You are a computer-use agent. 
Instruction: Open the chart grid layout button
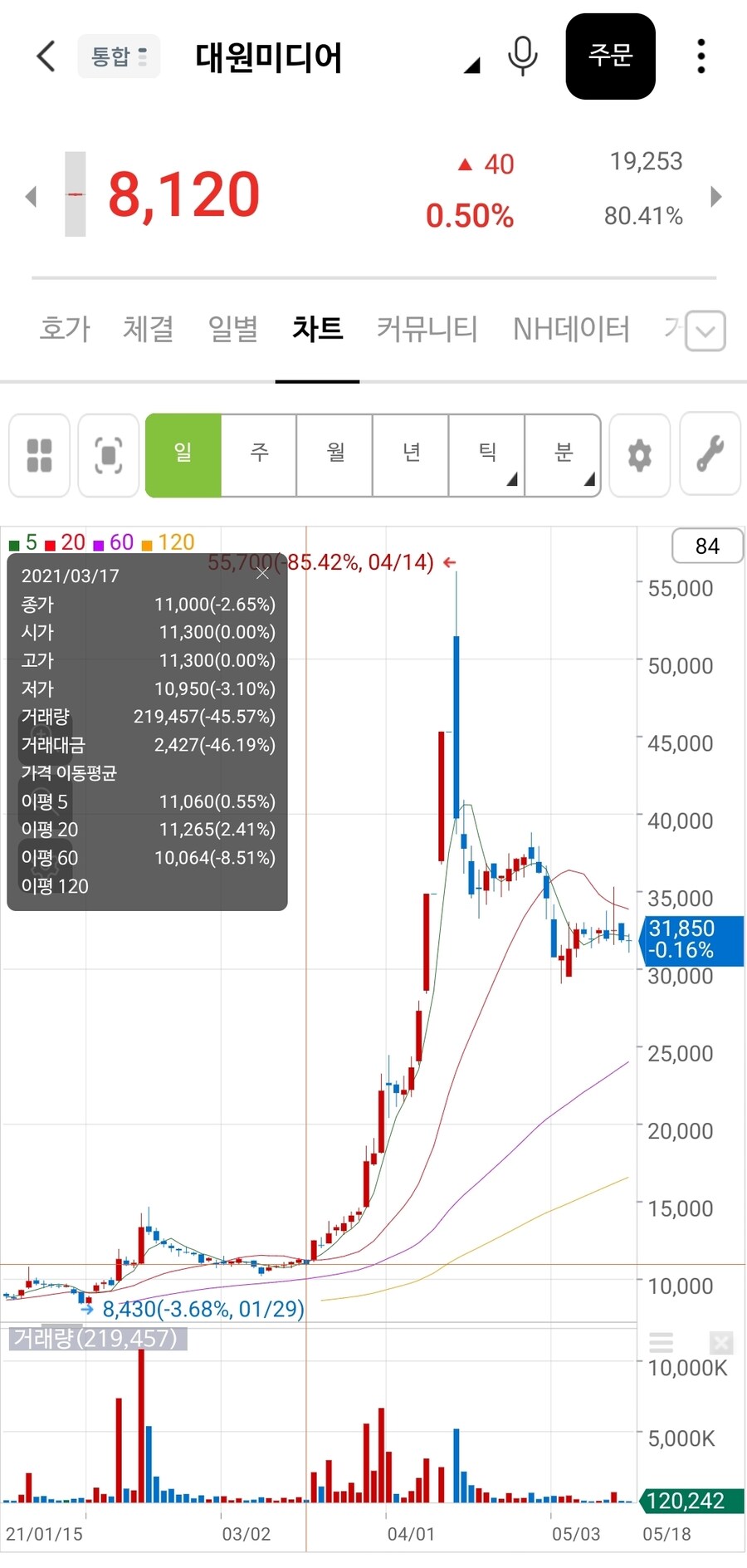click(x=39, y=455)
